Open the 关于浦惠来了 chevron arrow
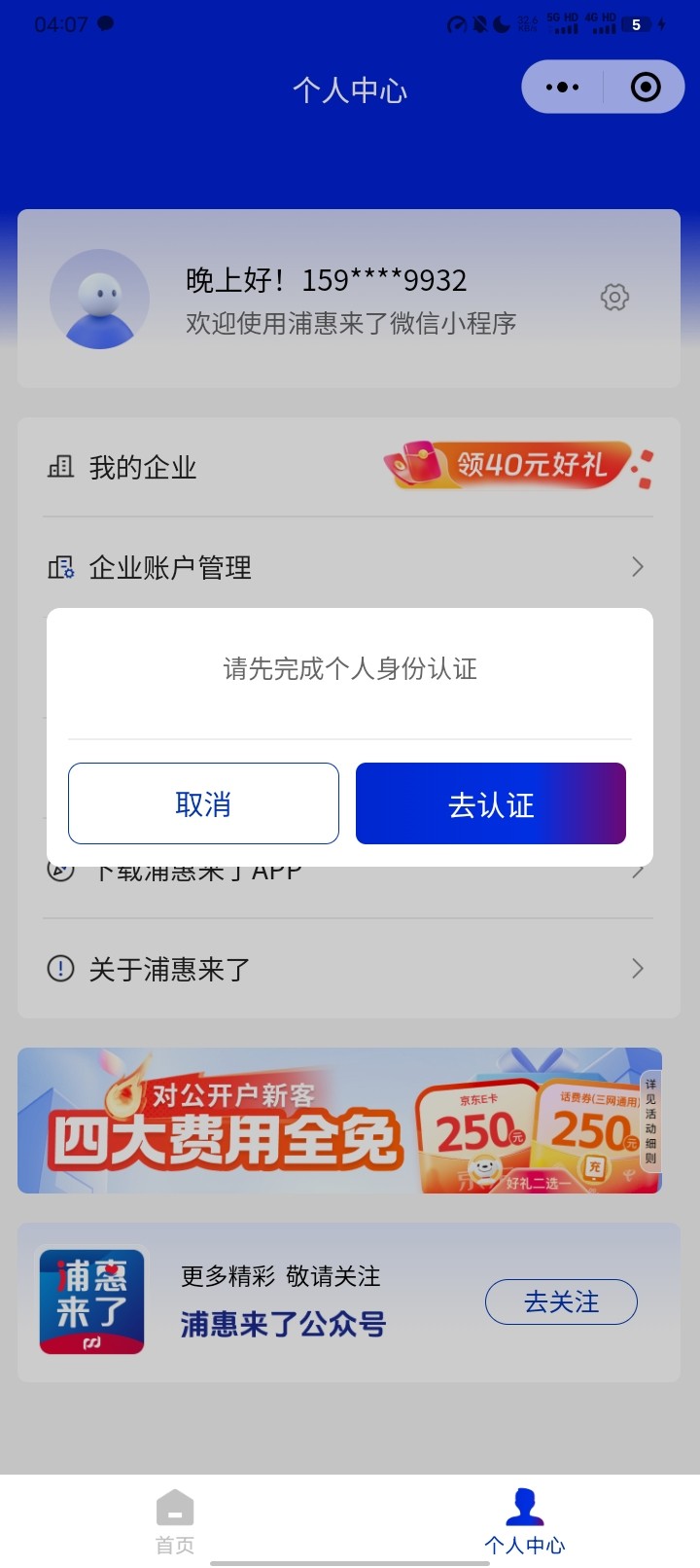 click(x=637, y=969)
